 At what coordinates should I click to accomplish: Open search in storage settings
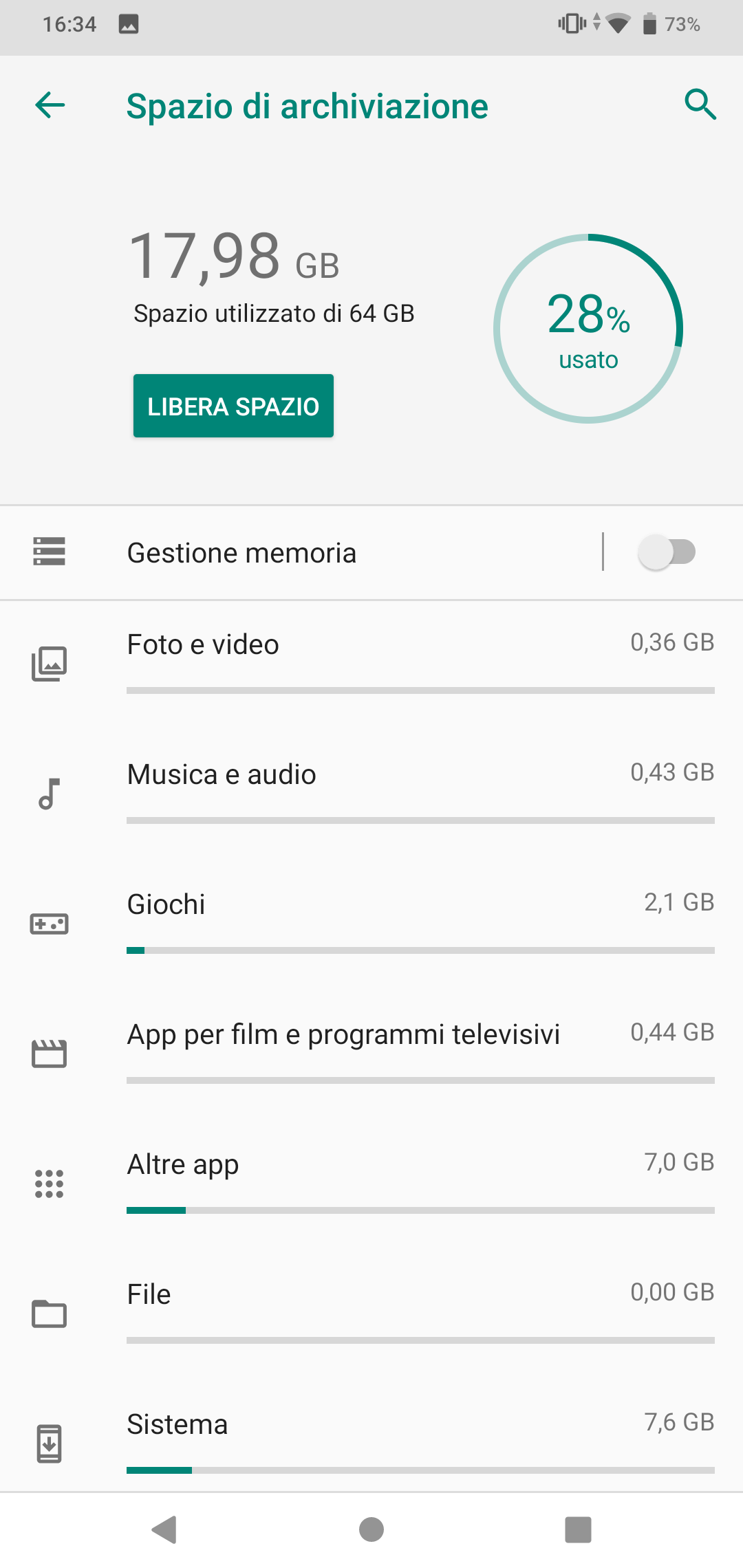pyautogui.click(x=700, y=105)
